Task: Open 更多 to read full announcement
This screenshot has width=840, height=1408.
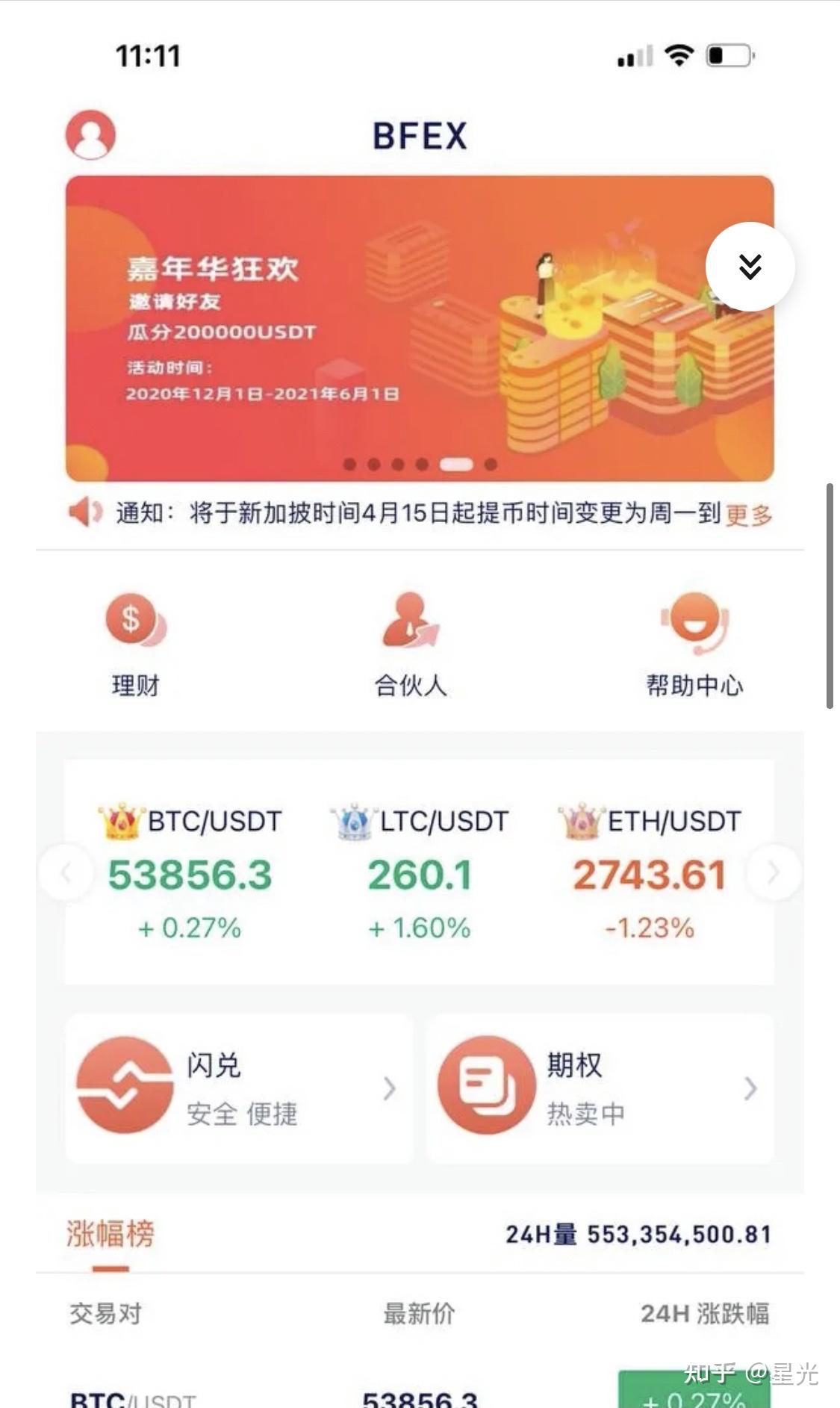Action: (750, 515)
